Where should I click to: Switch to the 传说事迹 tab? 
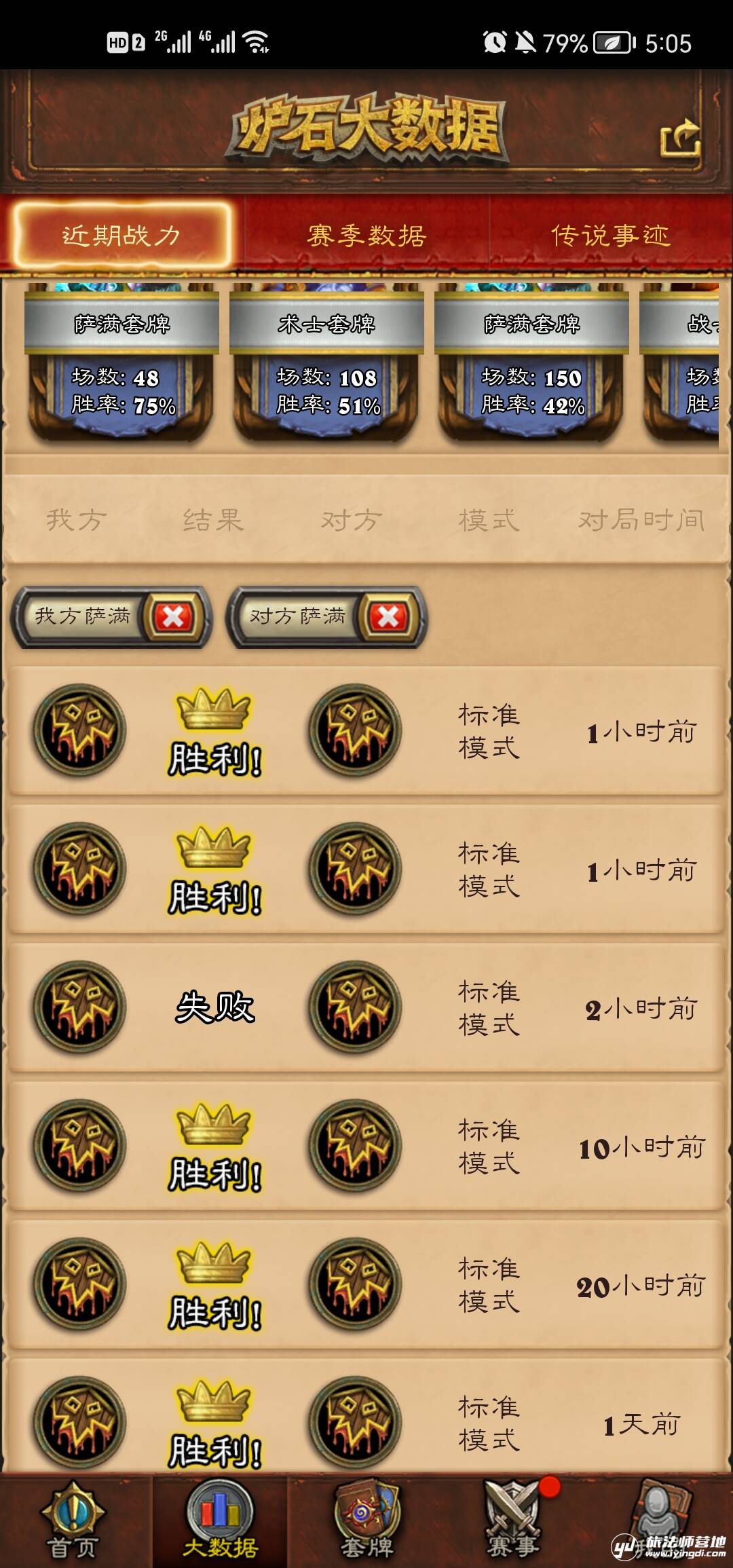609,236
